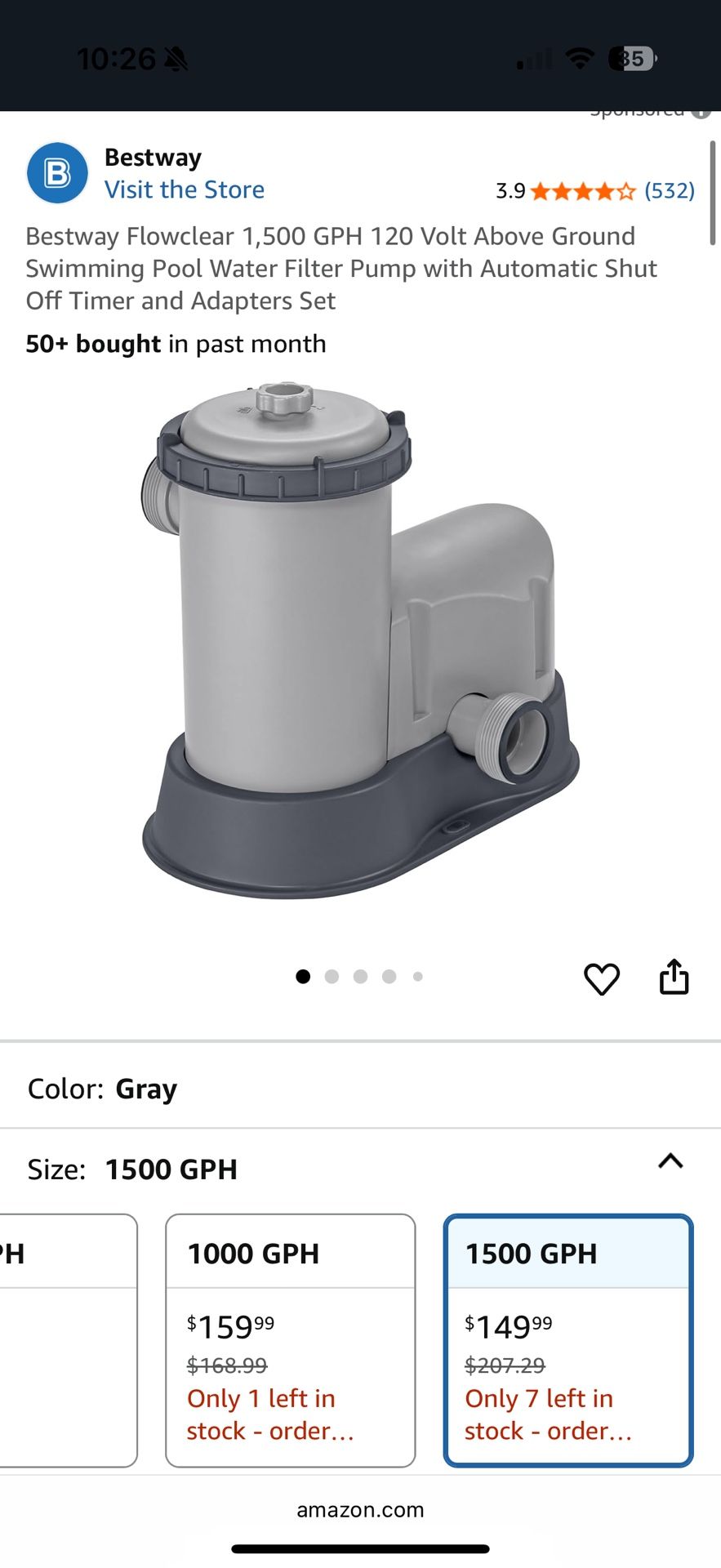Collapse the Size section chevron
Screen dimensions: 721x1568
point(670,1161)
